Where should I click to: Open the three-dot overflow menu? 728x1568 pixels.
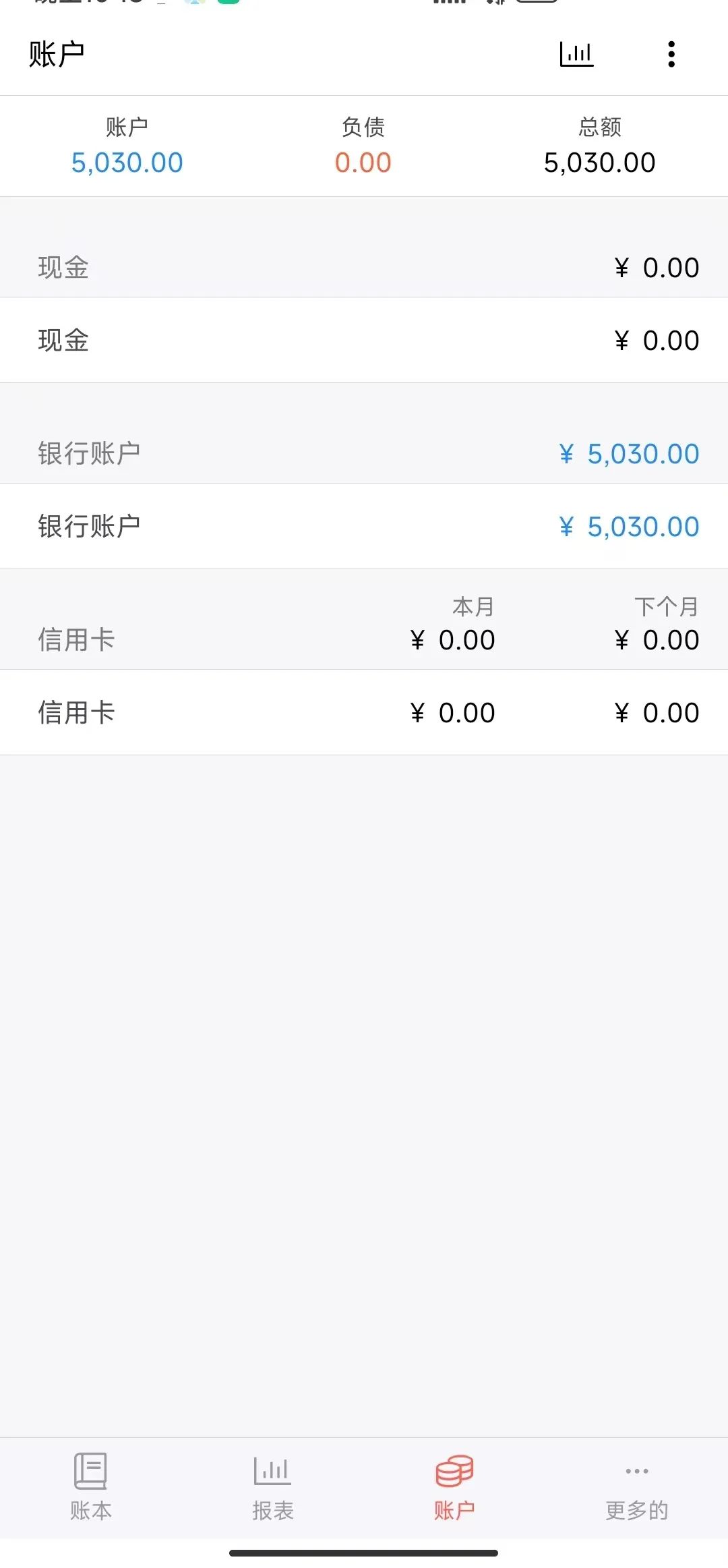click(671, 54)
